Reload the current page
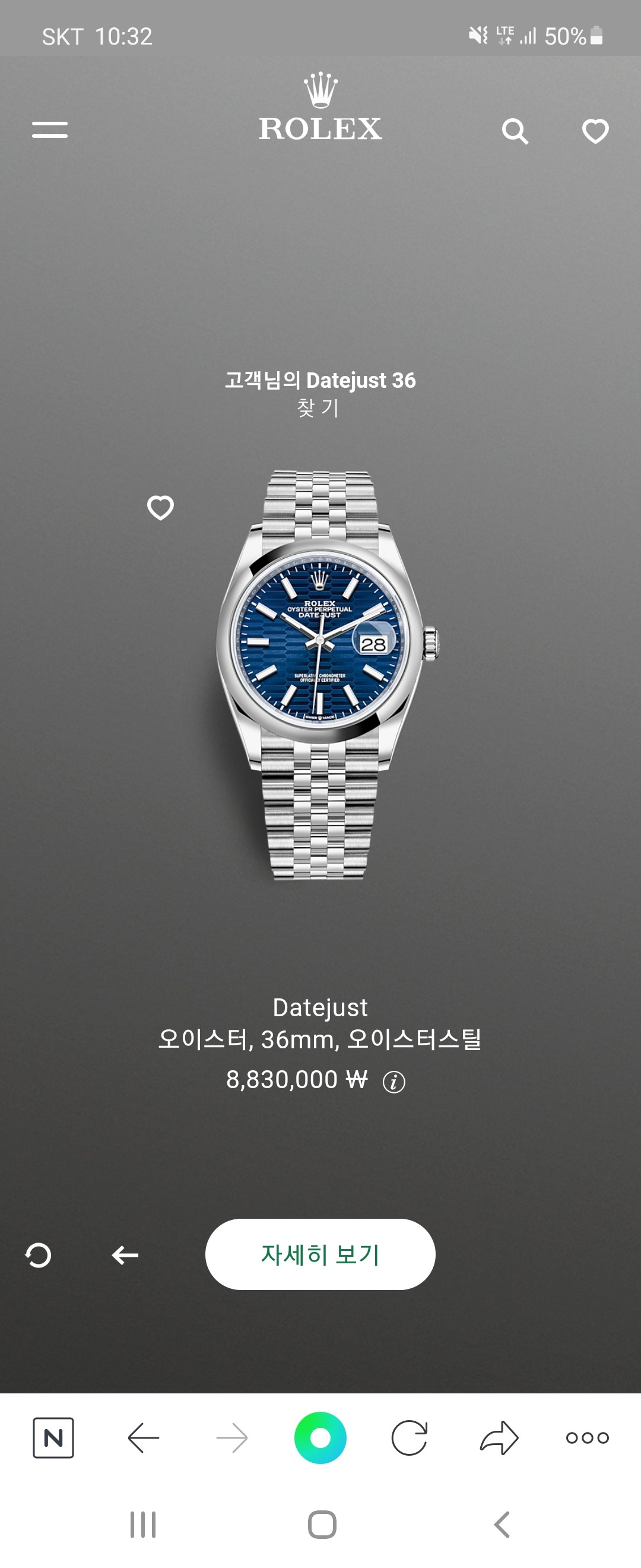This screenshot has height=1568, width=641. click(x=410, y=1438)
